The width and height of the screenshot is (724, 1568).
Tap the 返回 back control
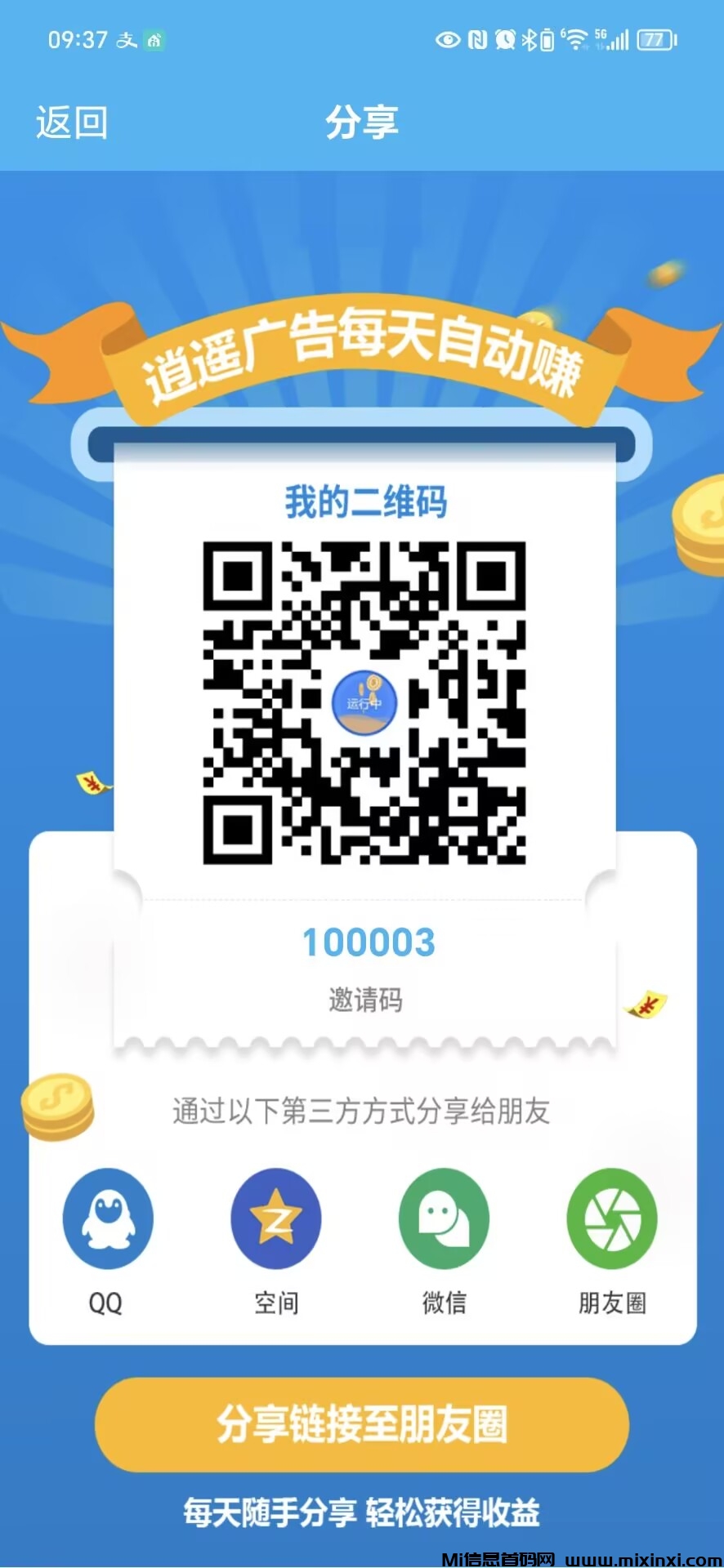72,122
